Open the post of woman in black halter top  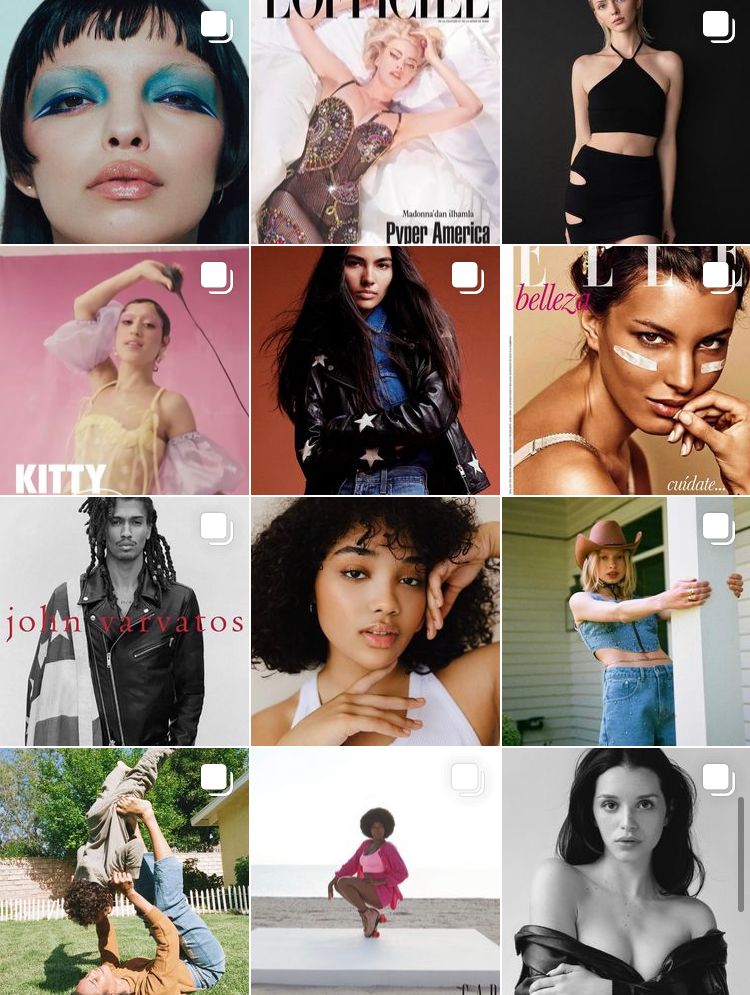click(626, 121)
